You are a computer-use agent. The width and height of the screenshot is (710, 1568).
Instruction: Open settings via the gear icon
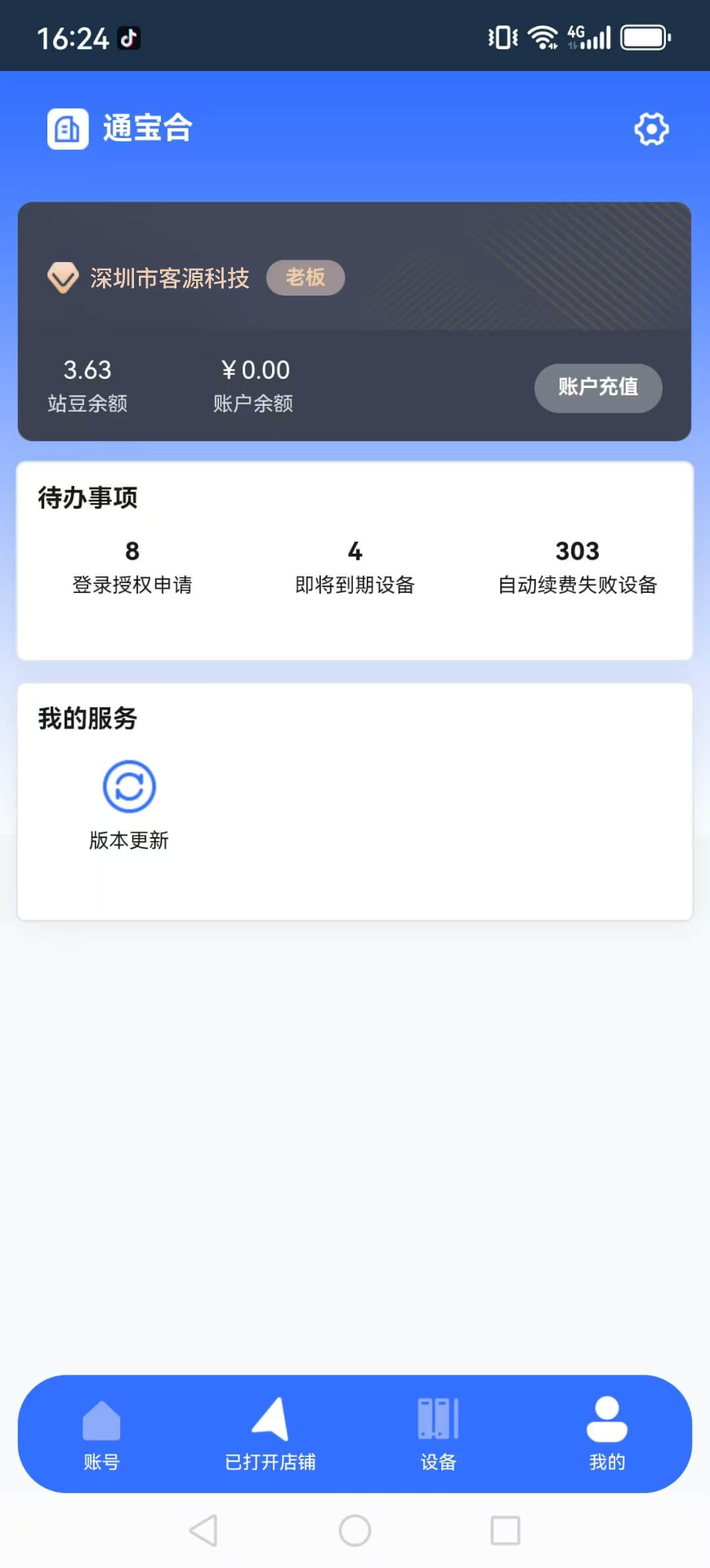point(650,128)
